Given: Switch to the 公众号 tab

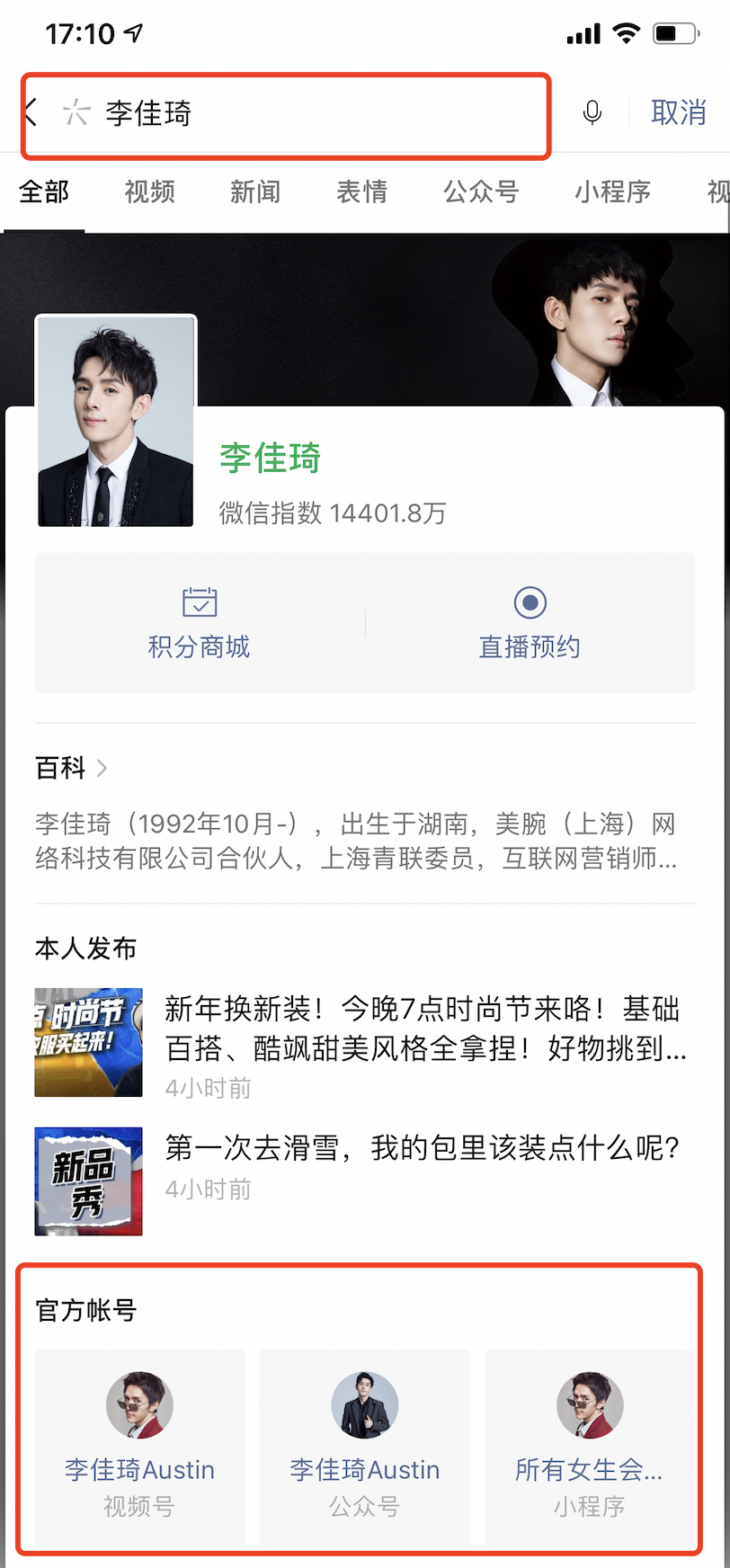Looking at the screenshot, I should click(x=481, y=192).
